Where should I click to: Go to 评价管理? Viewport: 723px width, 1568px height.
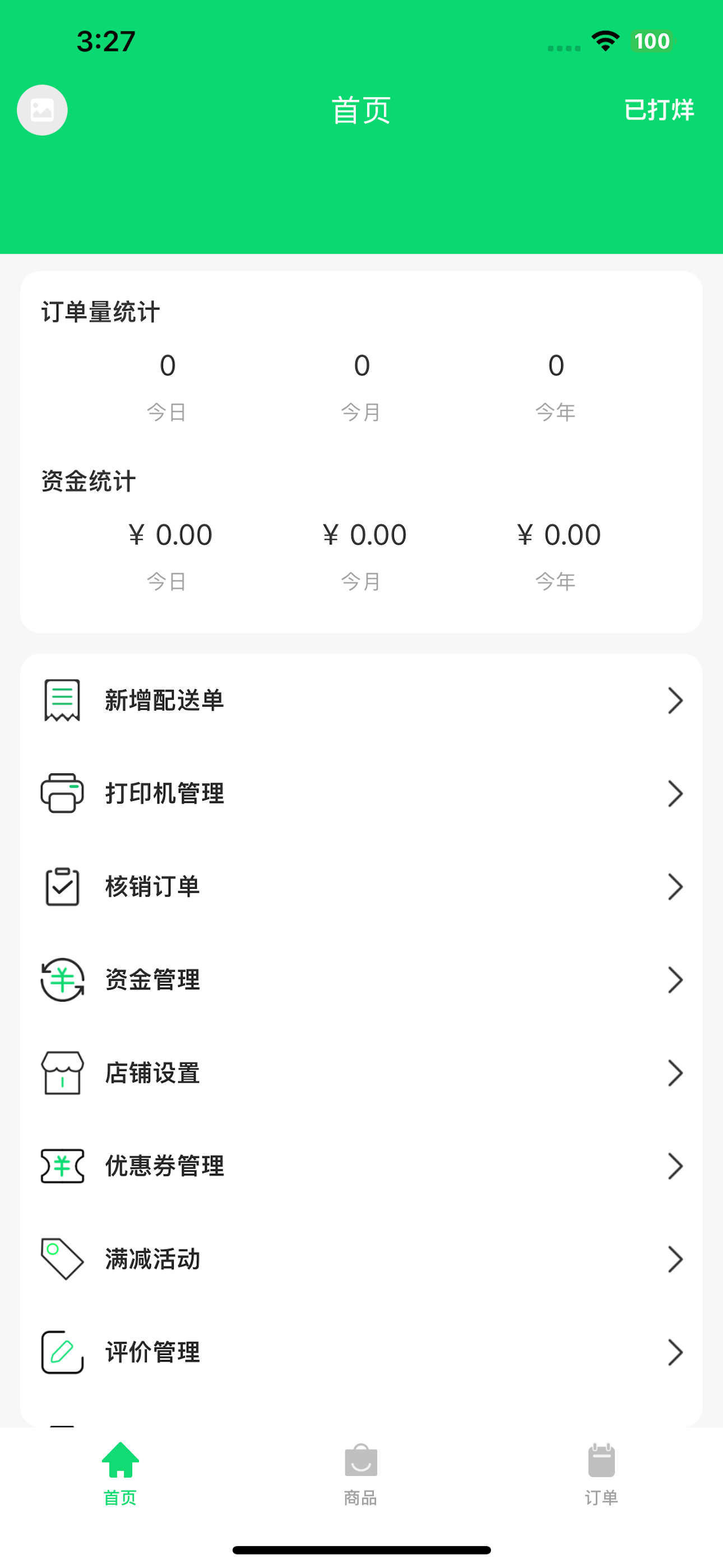[x=361, y=1353]
